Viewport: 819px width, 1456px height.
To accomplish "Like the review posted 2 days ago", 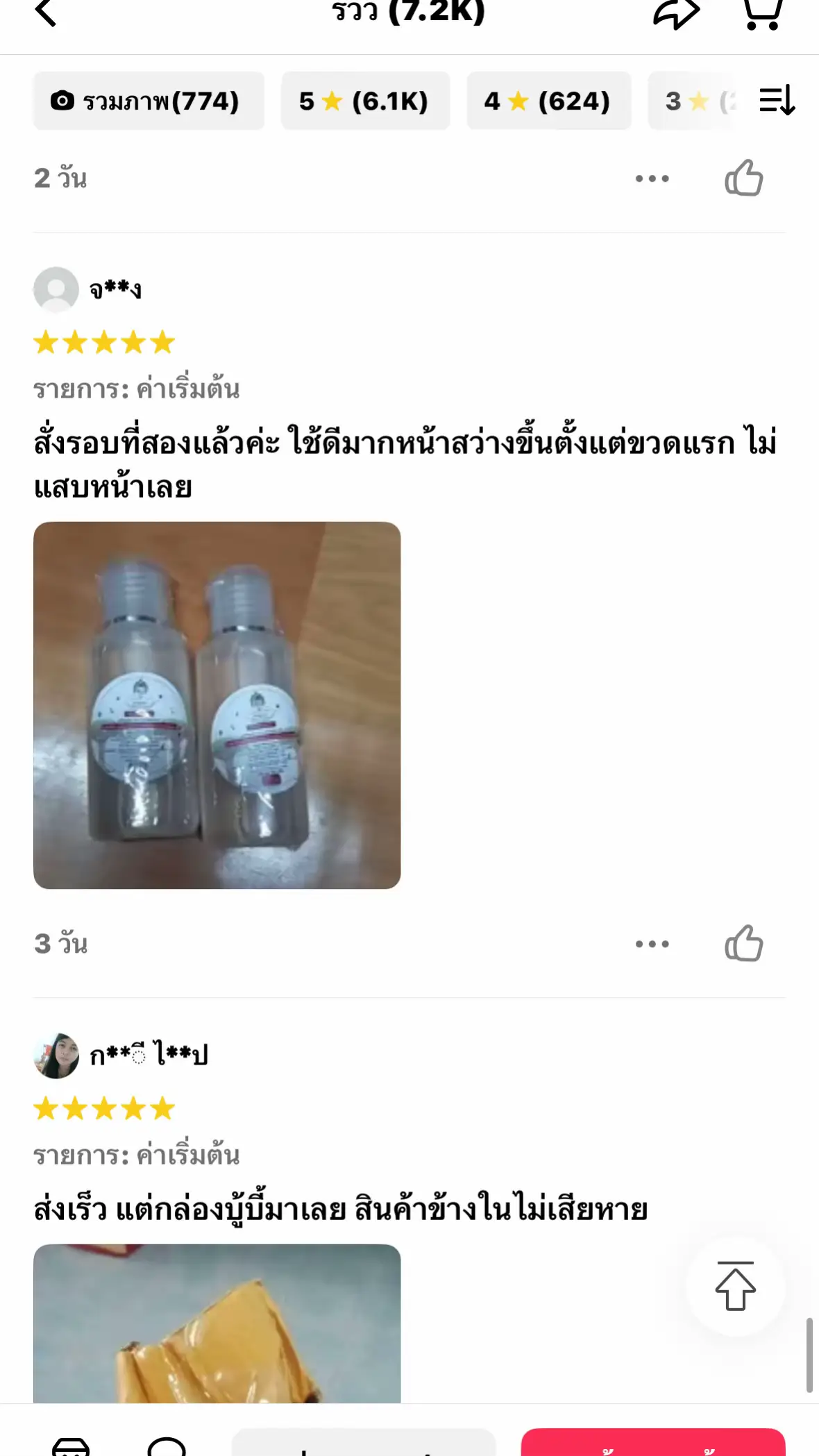I will (x=744, y=178).
